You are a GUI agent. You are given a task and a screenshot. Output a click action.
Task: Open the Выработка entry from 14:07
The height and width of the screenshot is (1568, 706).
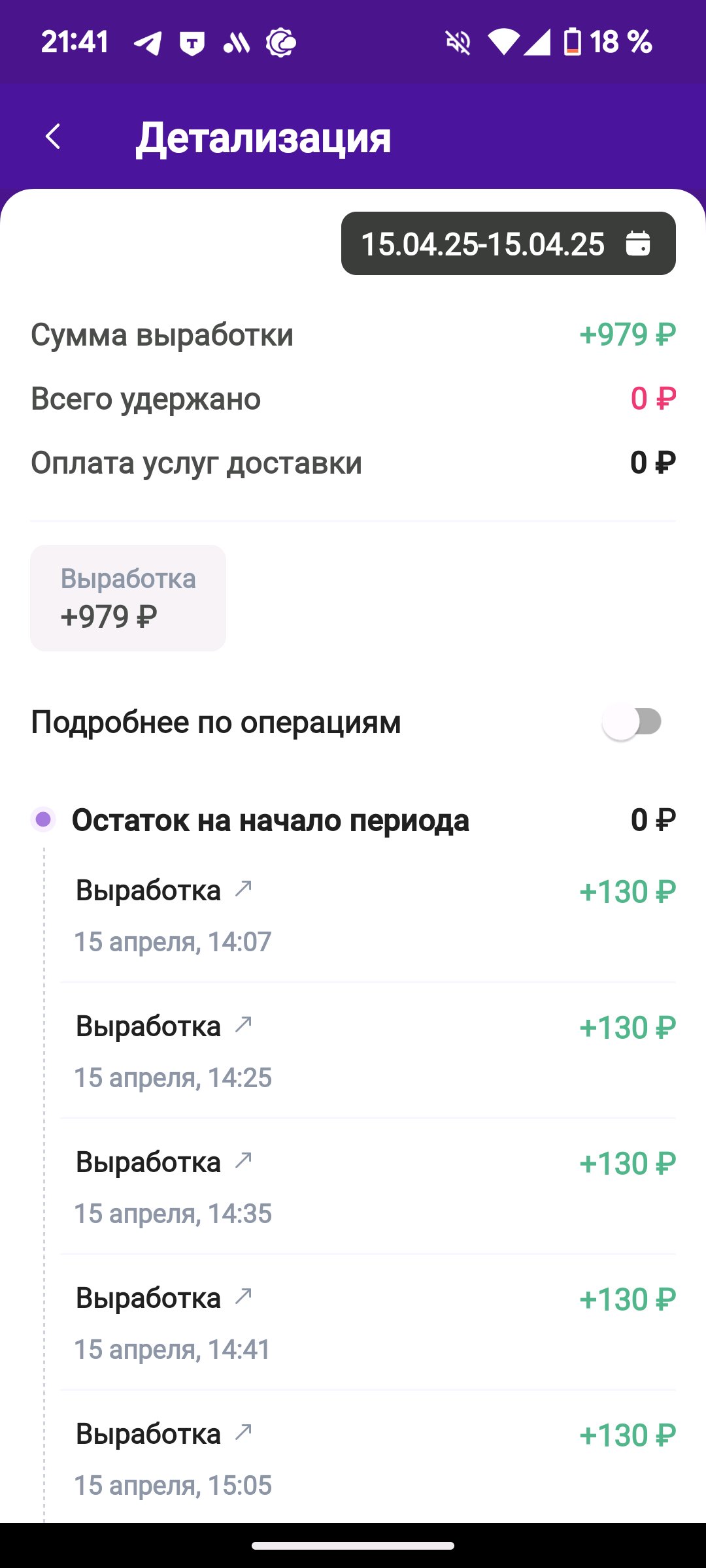pos(368,915)
